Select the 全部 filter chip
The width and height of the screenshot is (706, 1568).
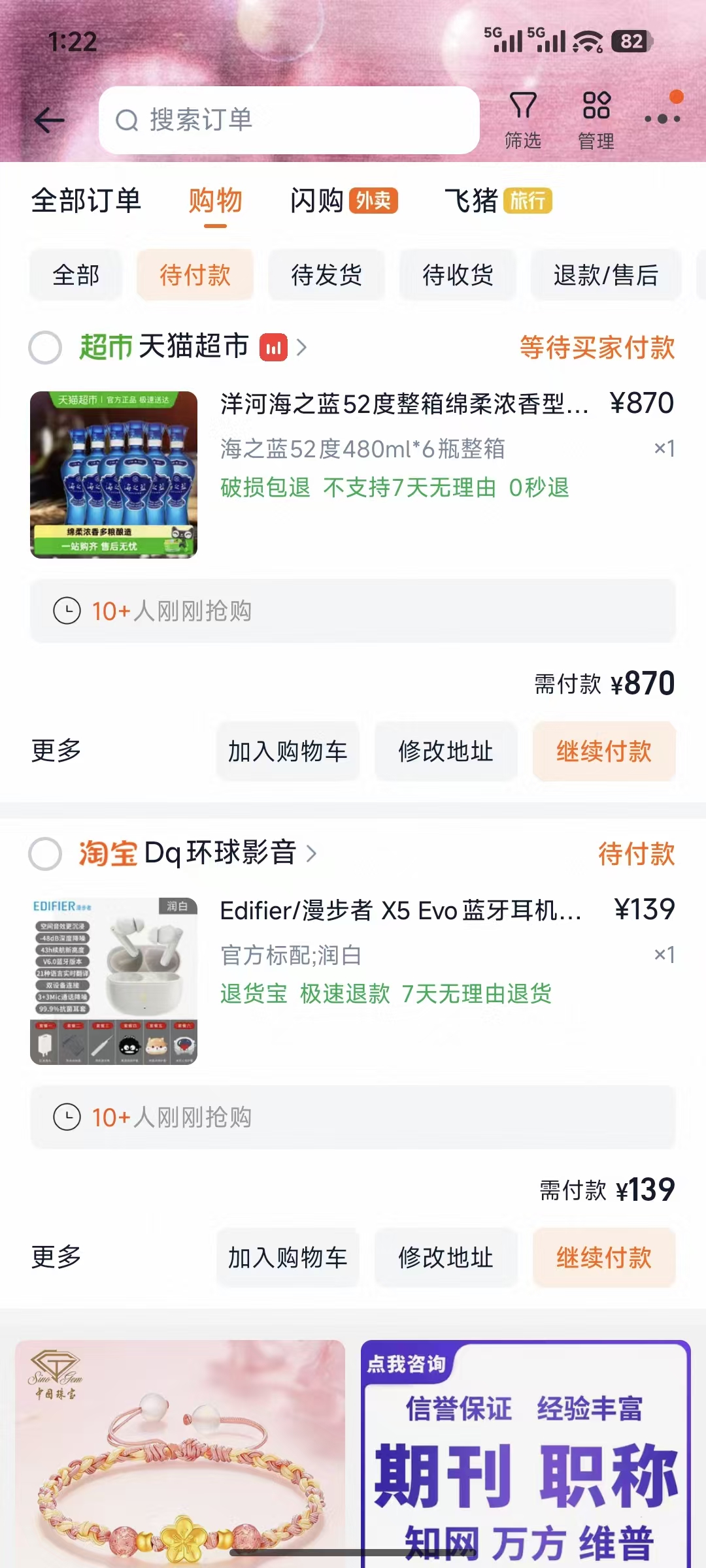click(76, 275)
